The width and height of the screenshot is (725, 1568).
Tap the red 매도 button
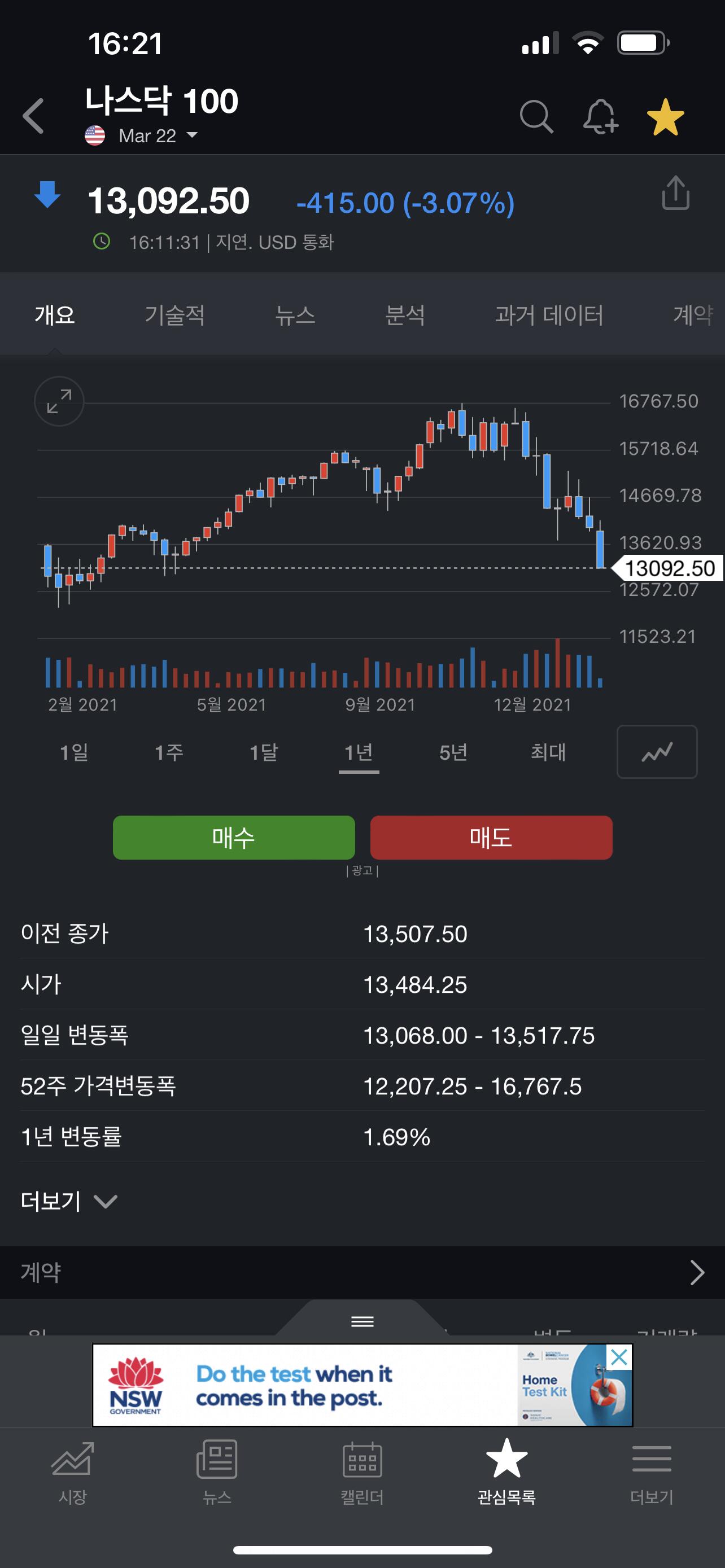point(491,838)
